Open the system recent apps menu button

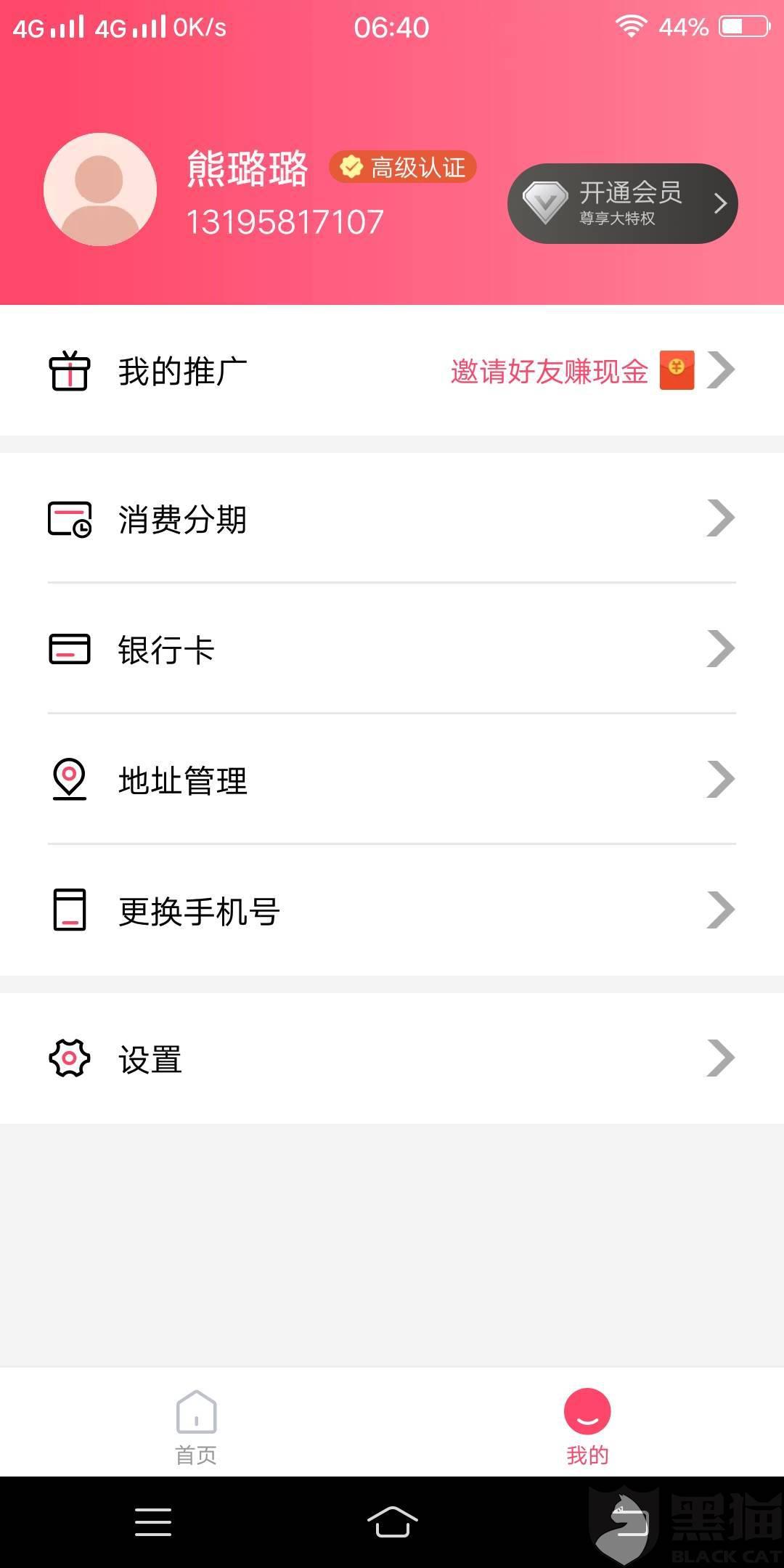click(x=153, y=1522)
